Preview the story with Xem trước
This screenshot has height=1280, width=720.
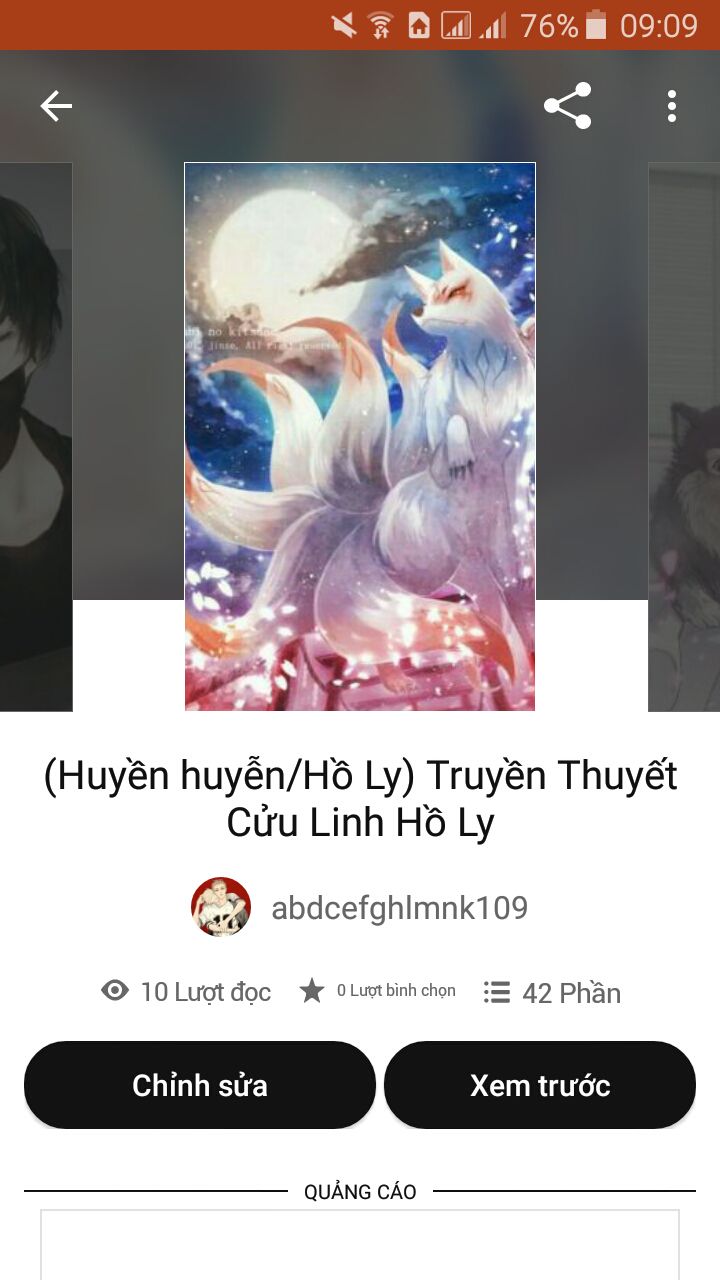coord(540,1085)
